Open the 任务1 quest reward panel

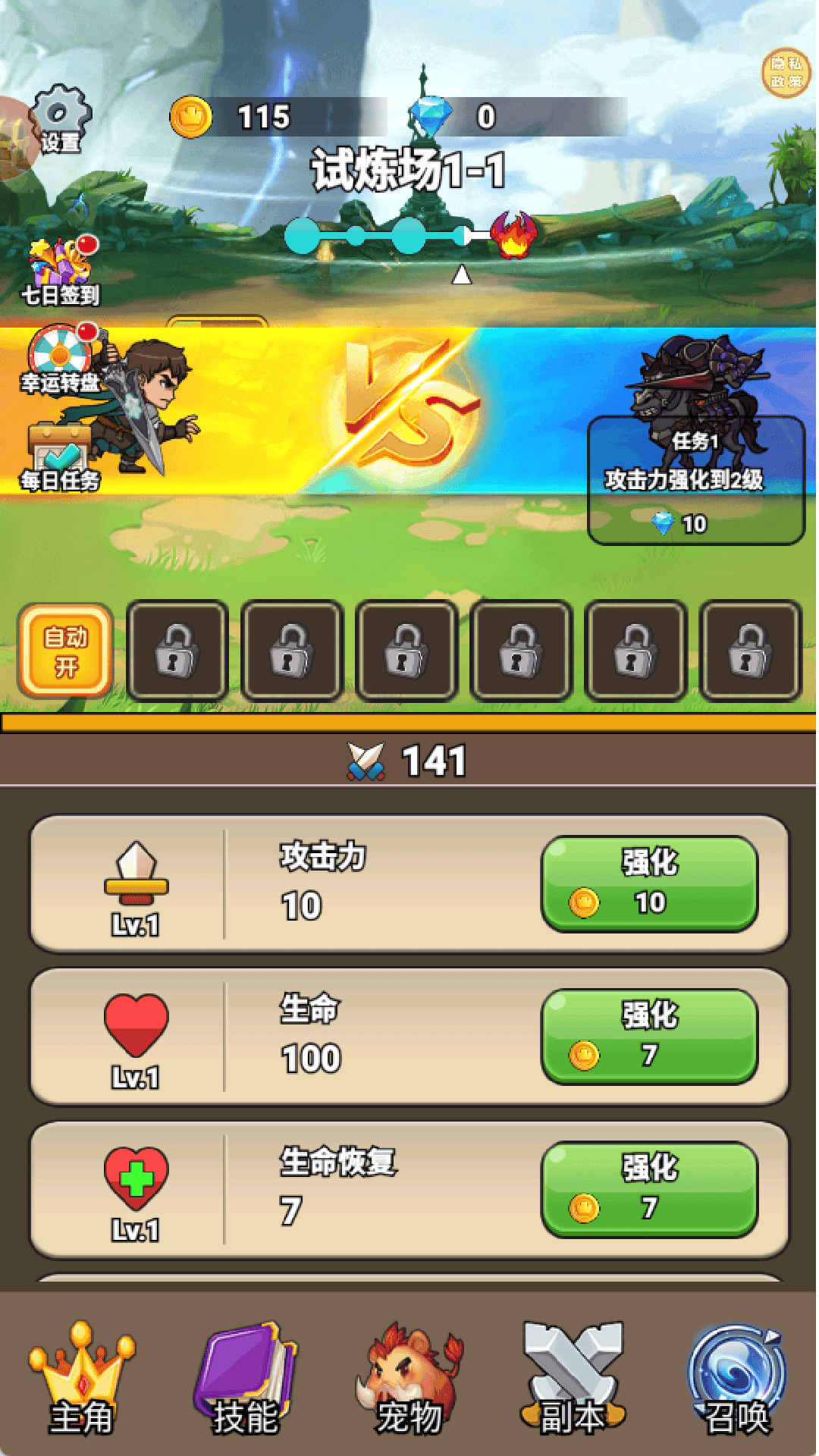tap(695, 480)
